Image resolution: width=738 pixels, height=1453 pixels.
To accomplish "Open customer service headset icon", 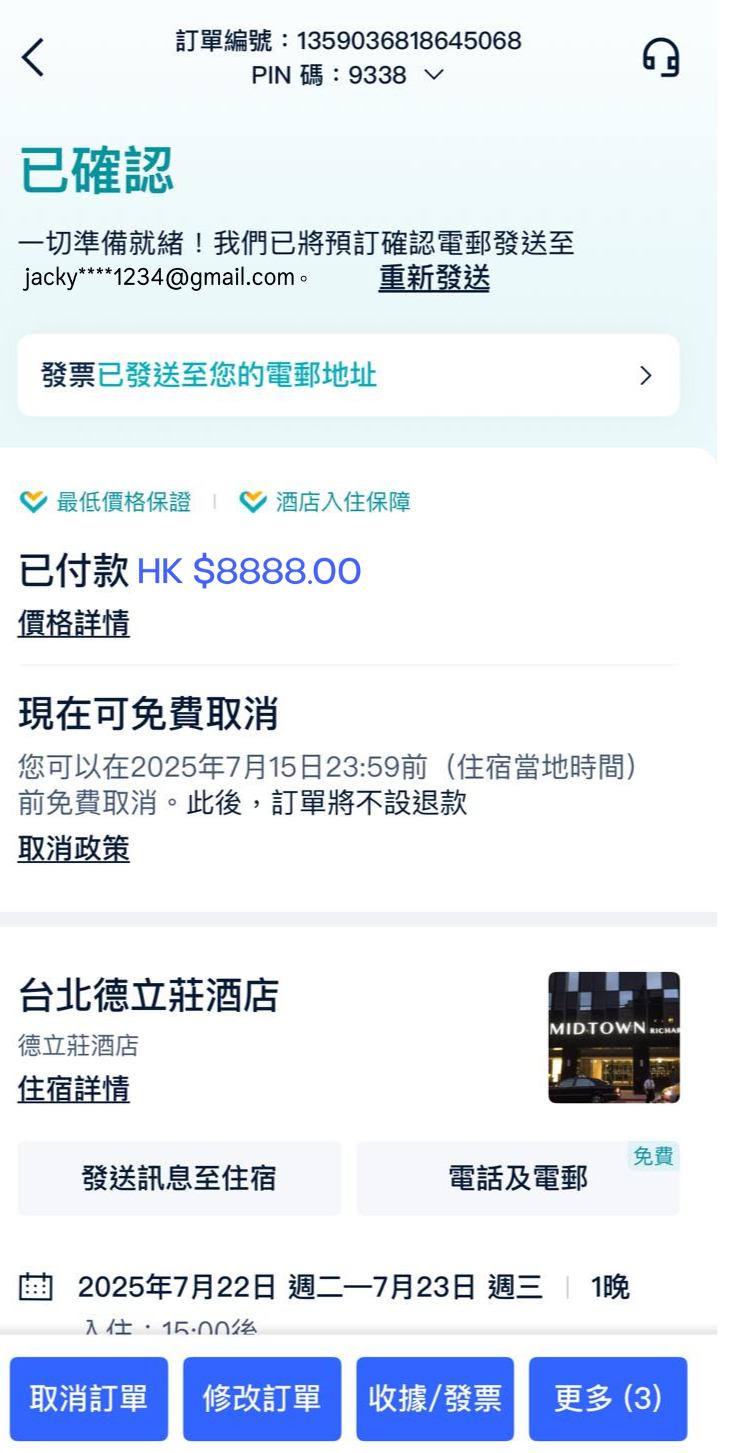I will click(661, 58).
